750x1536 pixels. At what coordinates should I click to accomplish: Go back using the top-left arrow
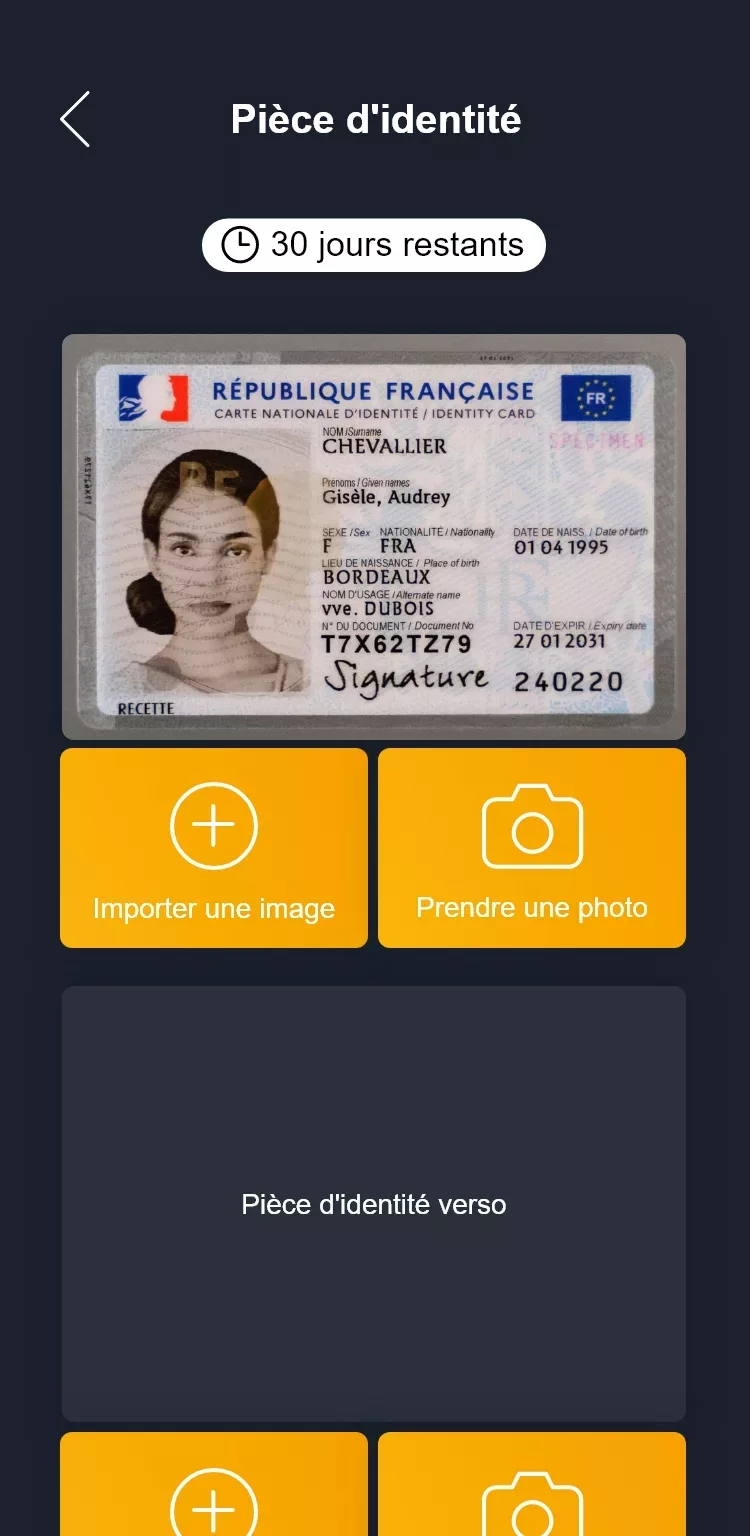(75, 119)
